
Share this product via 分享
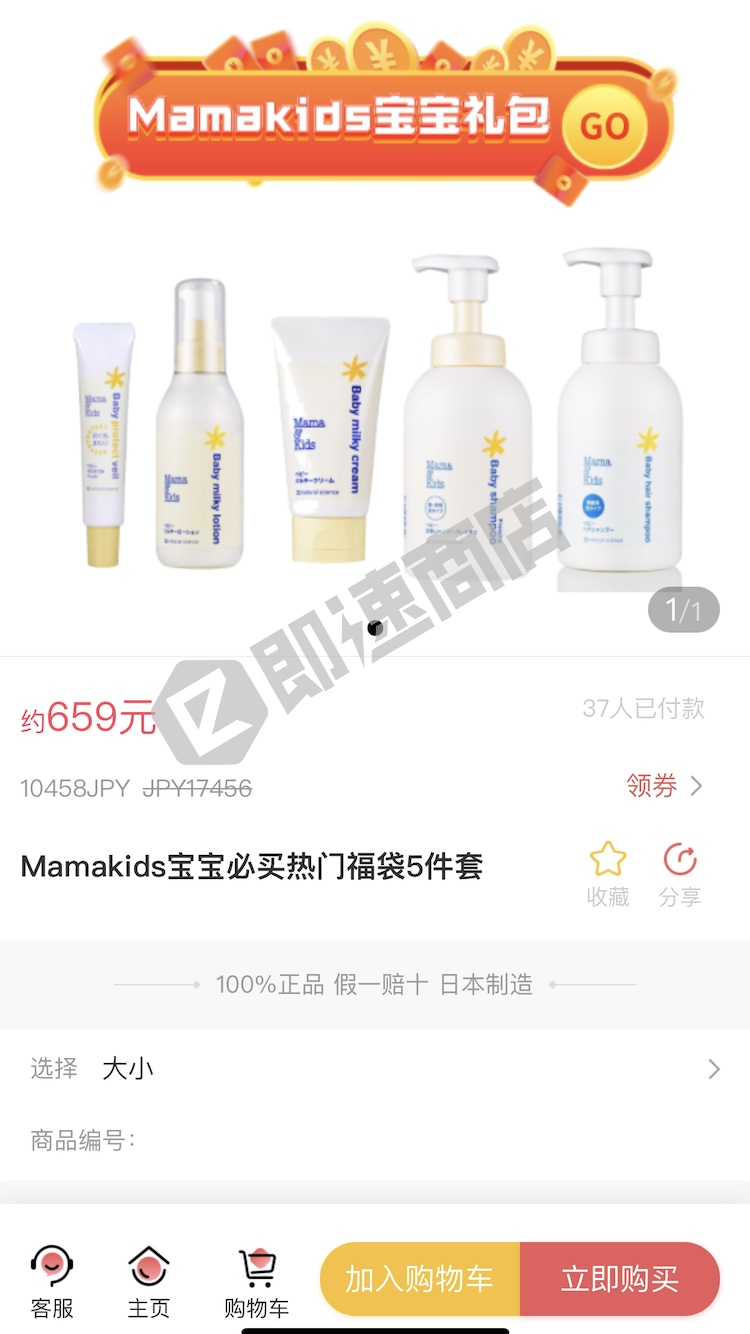tap(680, 872)
